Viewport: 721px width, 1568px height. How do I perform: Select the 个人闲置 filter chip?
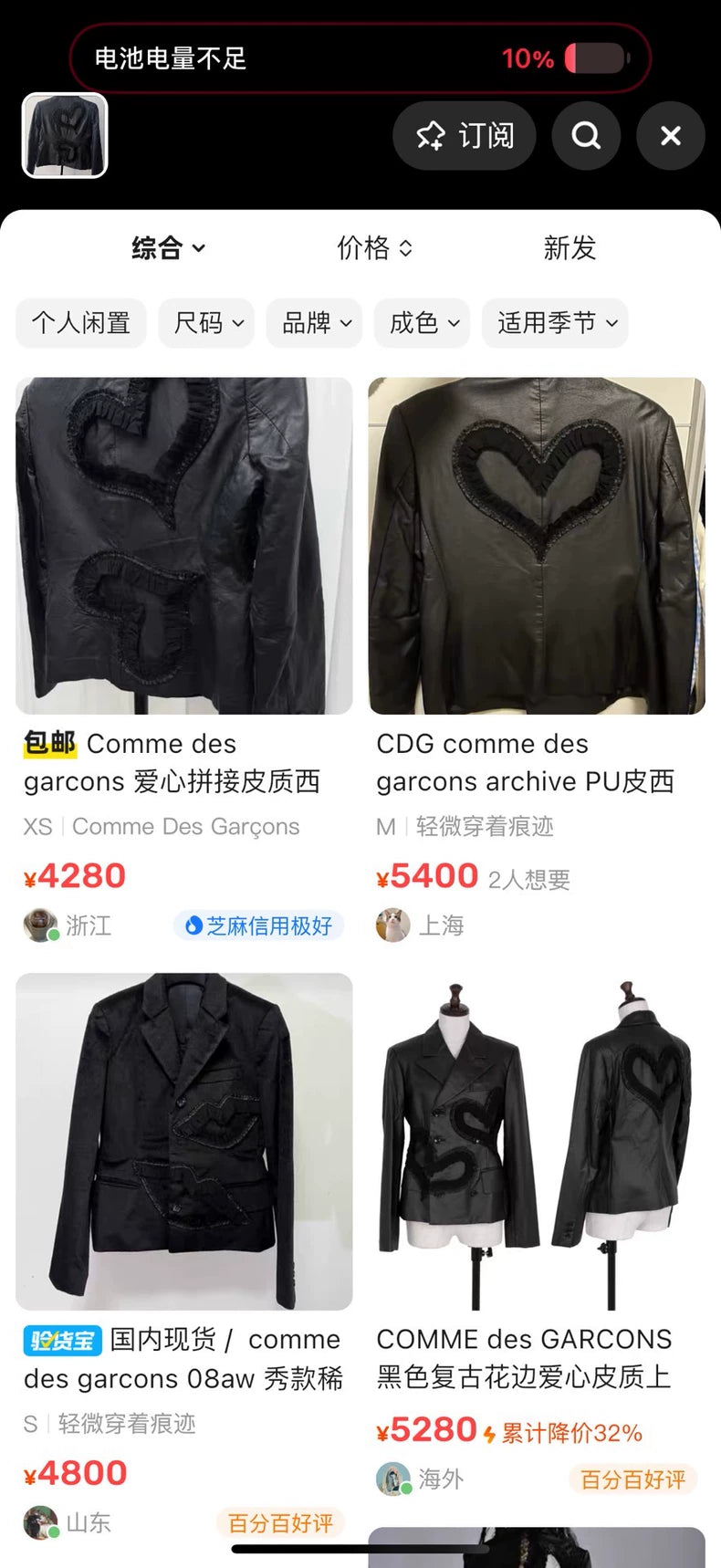coord(81,323)
